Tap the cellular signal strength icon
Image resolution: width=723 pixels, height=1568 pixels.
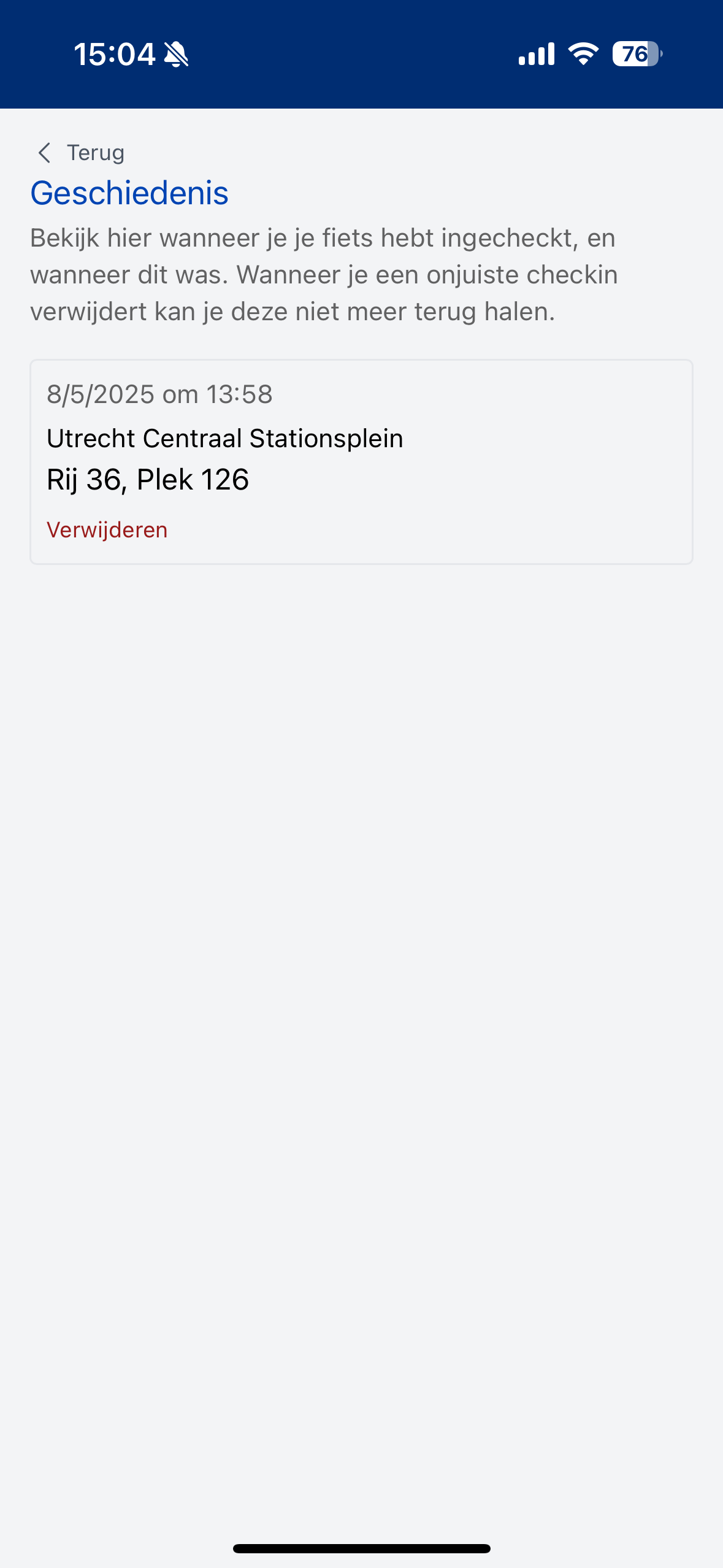click(536, 54)
